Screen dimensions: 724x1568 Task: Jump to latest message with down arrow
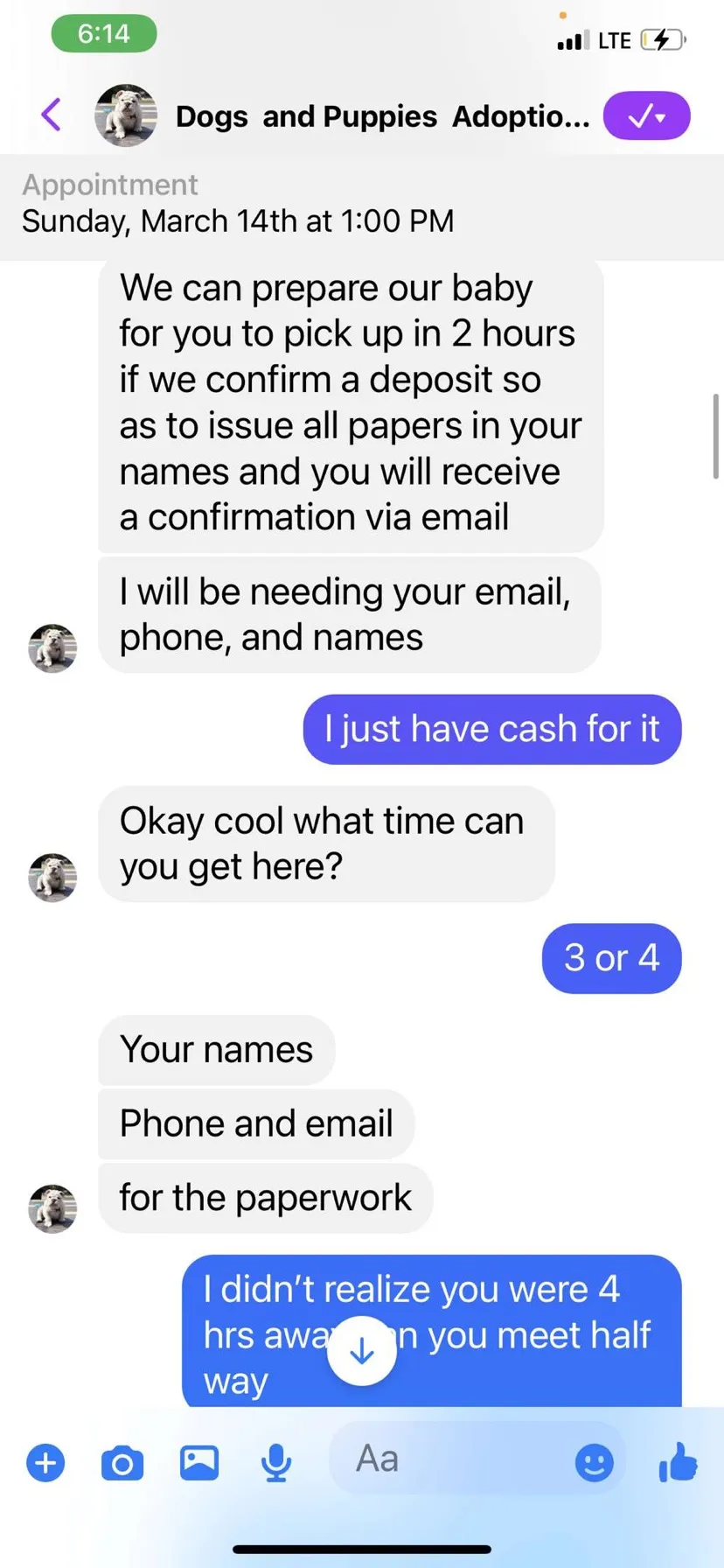click(x=361, y=1351)
